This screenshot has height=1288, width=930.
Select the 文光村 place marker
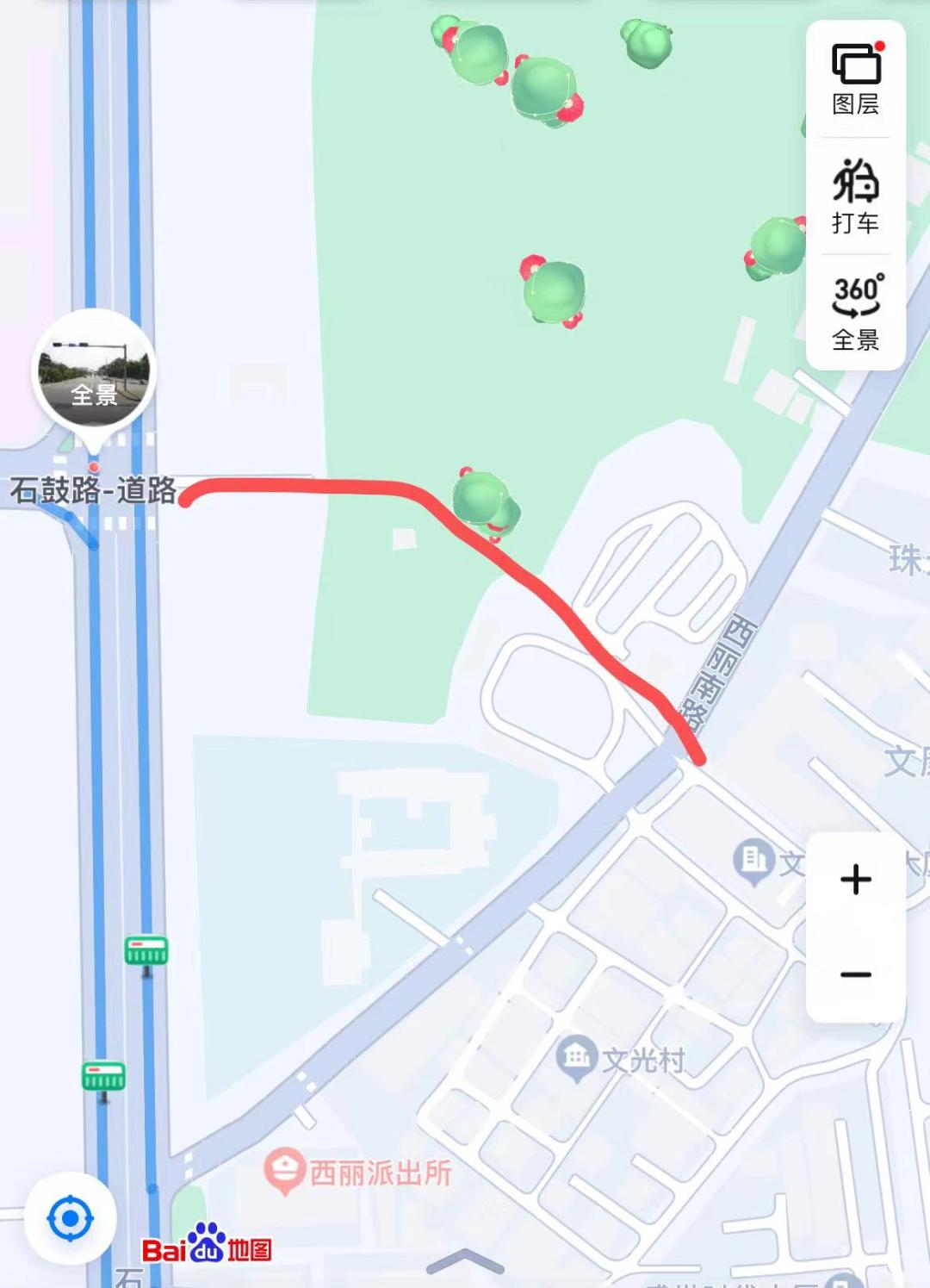pos(577,1058)
